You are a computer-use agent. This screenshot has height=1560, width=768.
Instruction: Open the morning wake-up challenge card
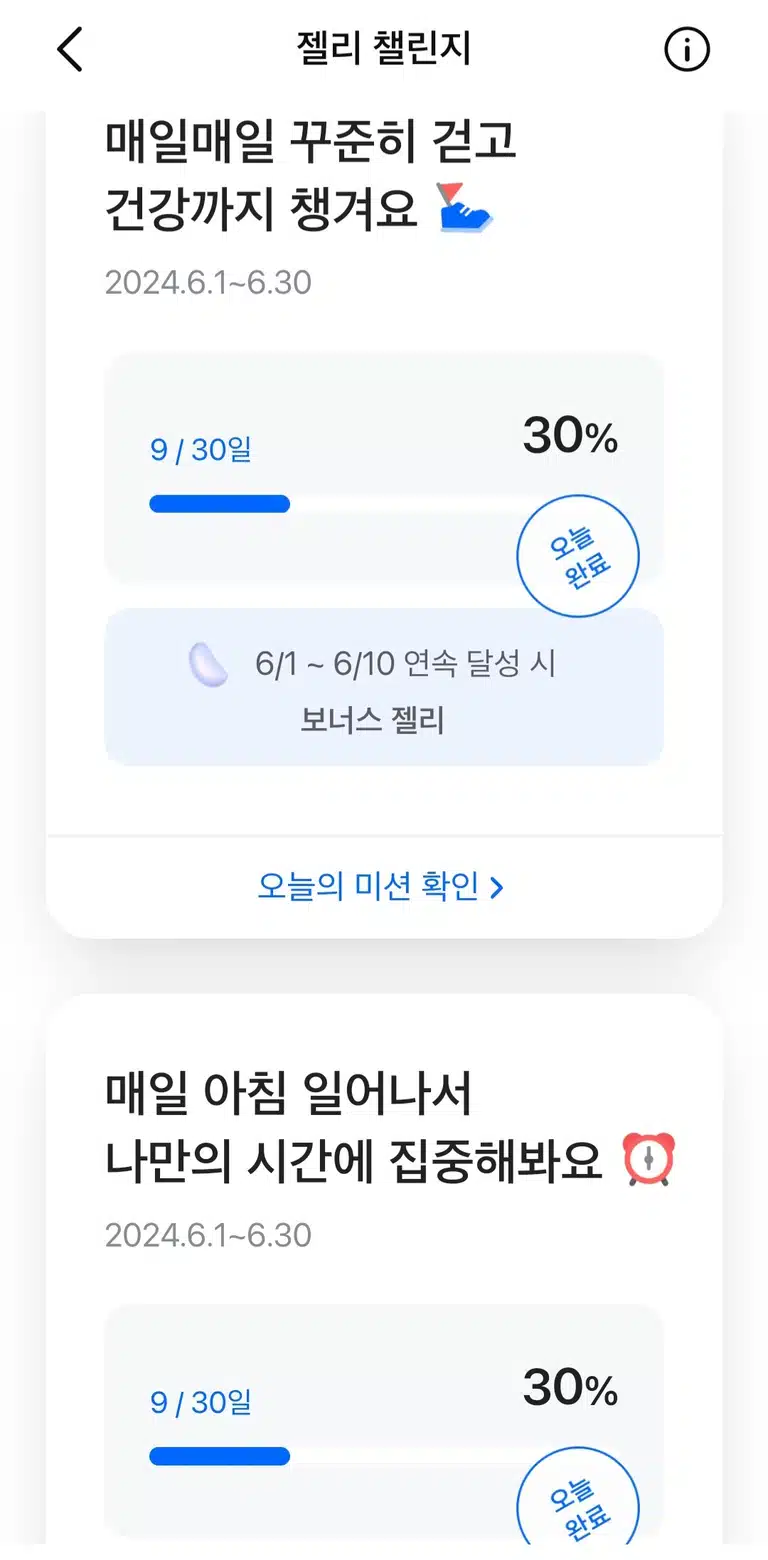[384, 1268]
